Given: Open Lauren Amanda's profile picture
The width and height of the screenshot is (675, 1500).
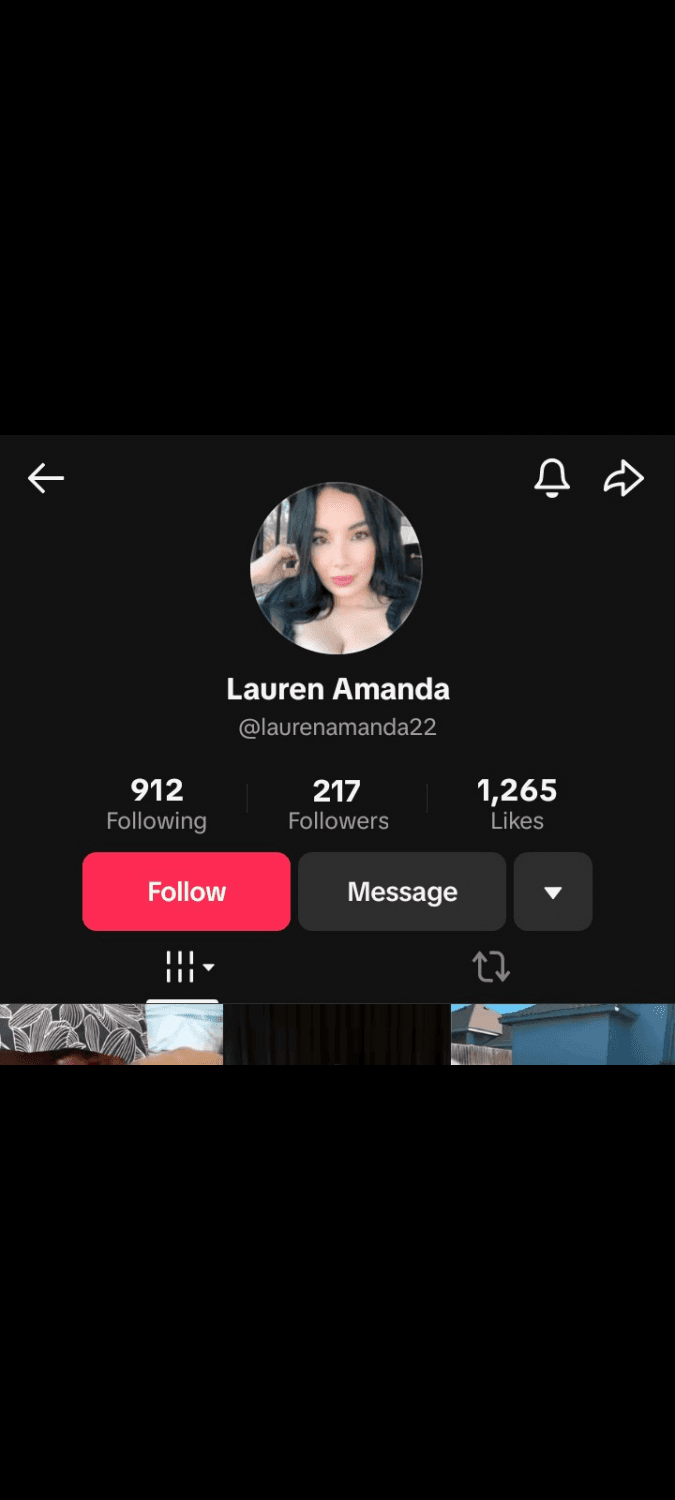Looking at the screenshot, I should 336,568.
